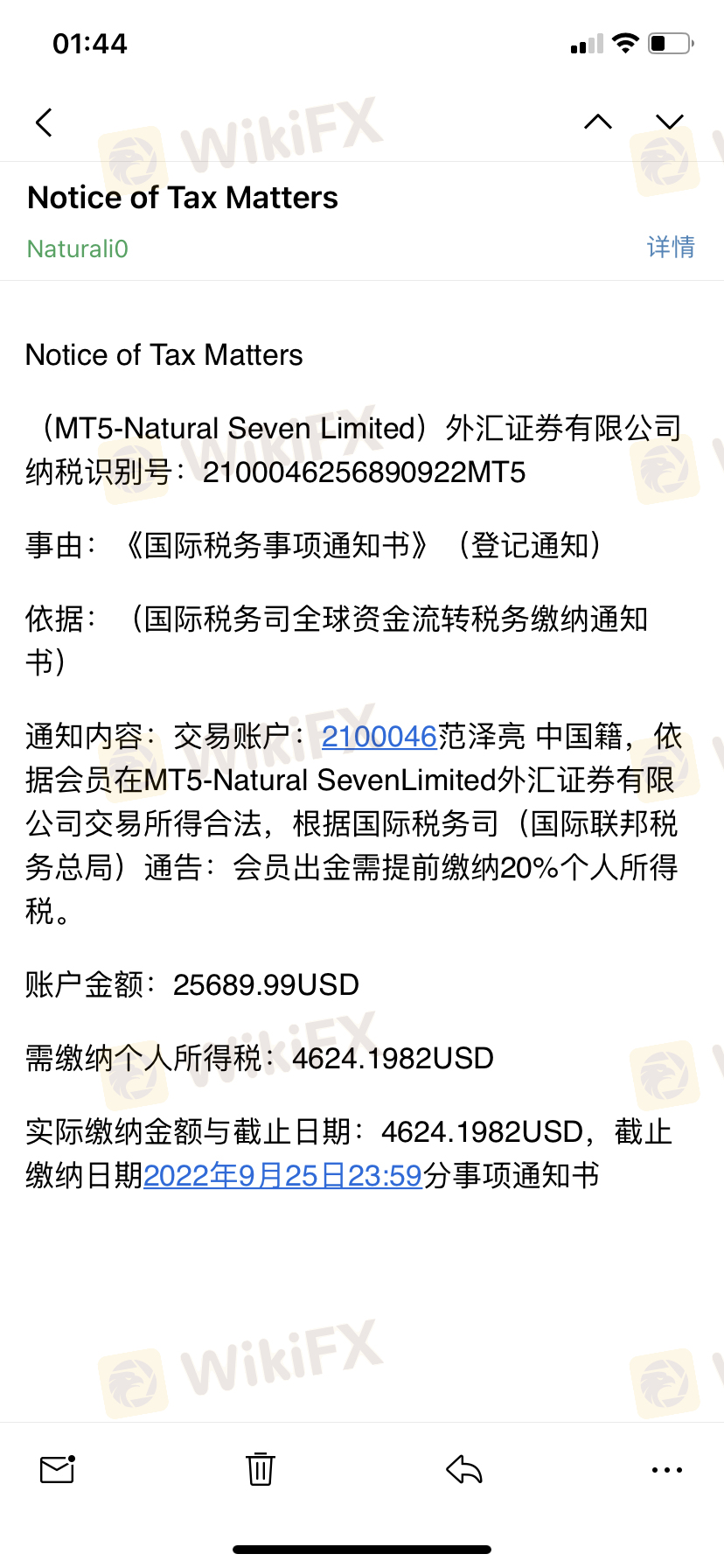Open the 详情 details link
Screen dimensions: 724x1568
click(x=671, y=248)
